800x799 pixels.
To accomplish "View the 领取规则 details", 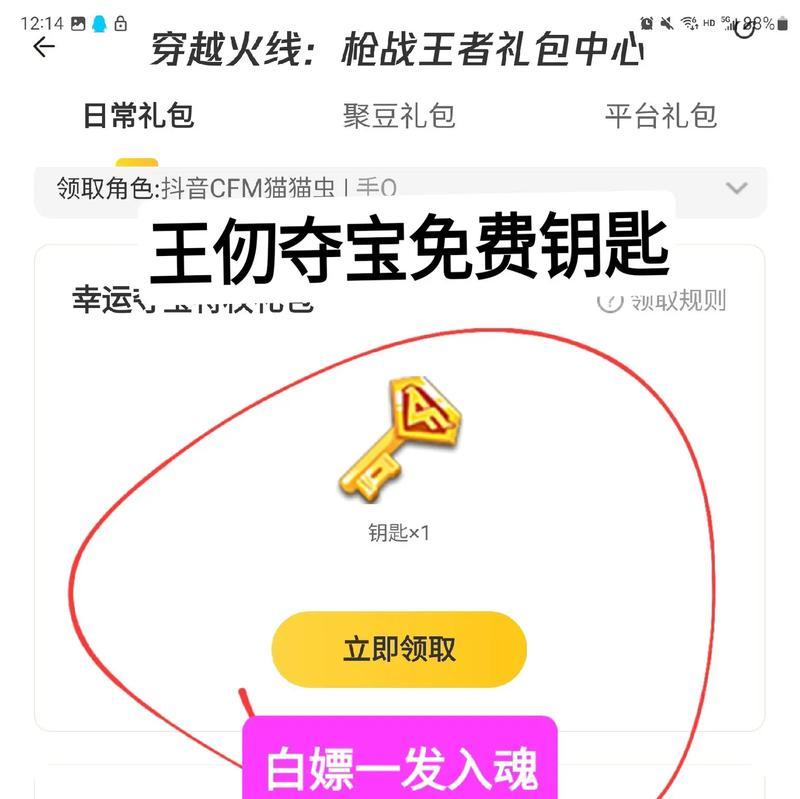I will pyautogui.click(x=662, y=300).
